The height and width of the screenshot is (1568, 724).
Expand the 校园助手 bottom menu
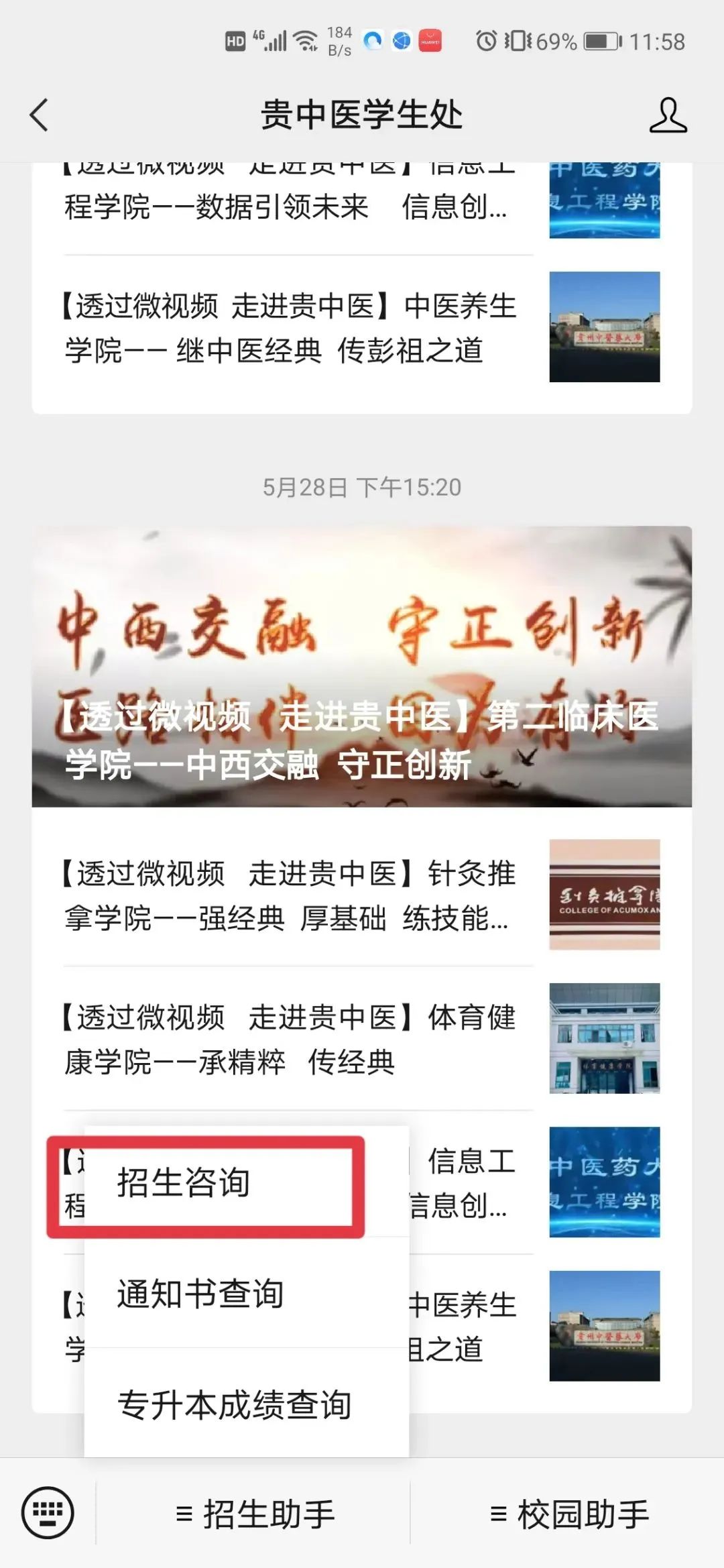coord(570,1514)
